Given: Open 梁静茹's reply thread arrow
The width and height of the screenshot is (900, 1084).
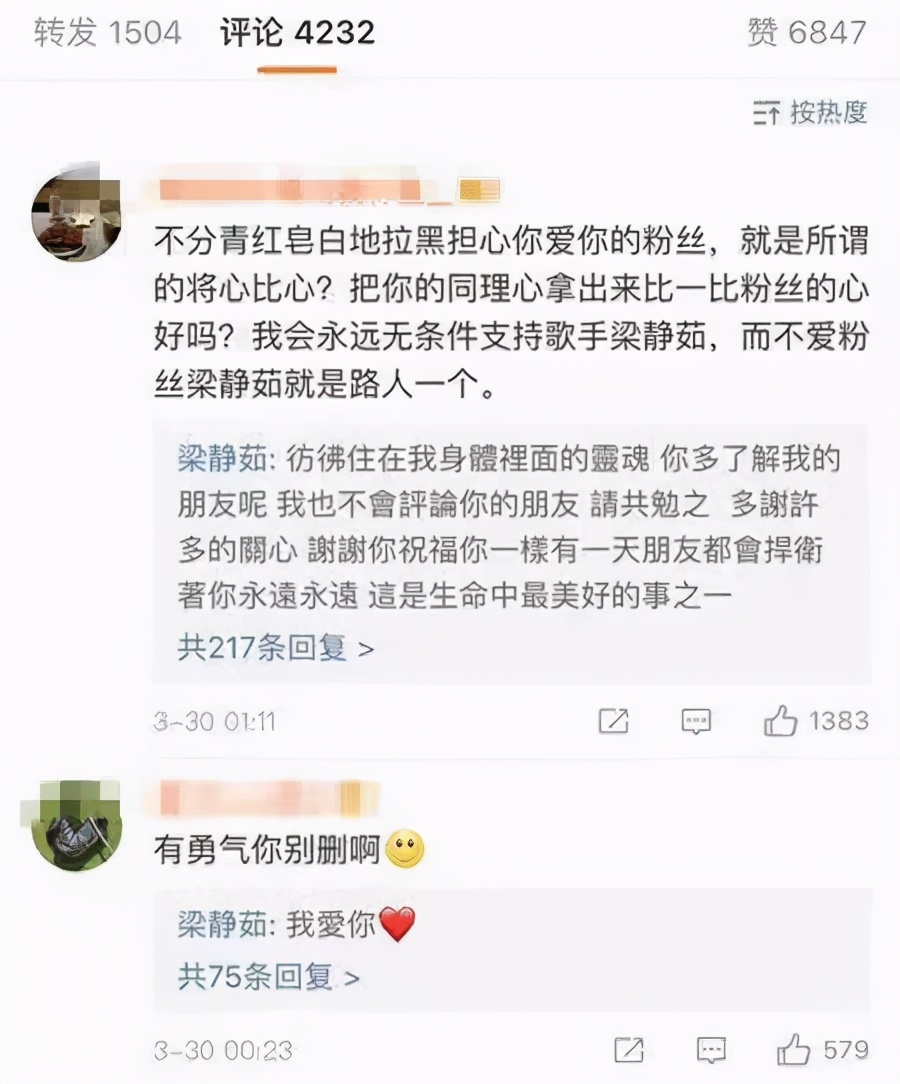Looking at the screenshot, I should pos(366,648).
